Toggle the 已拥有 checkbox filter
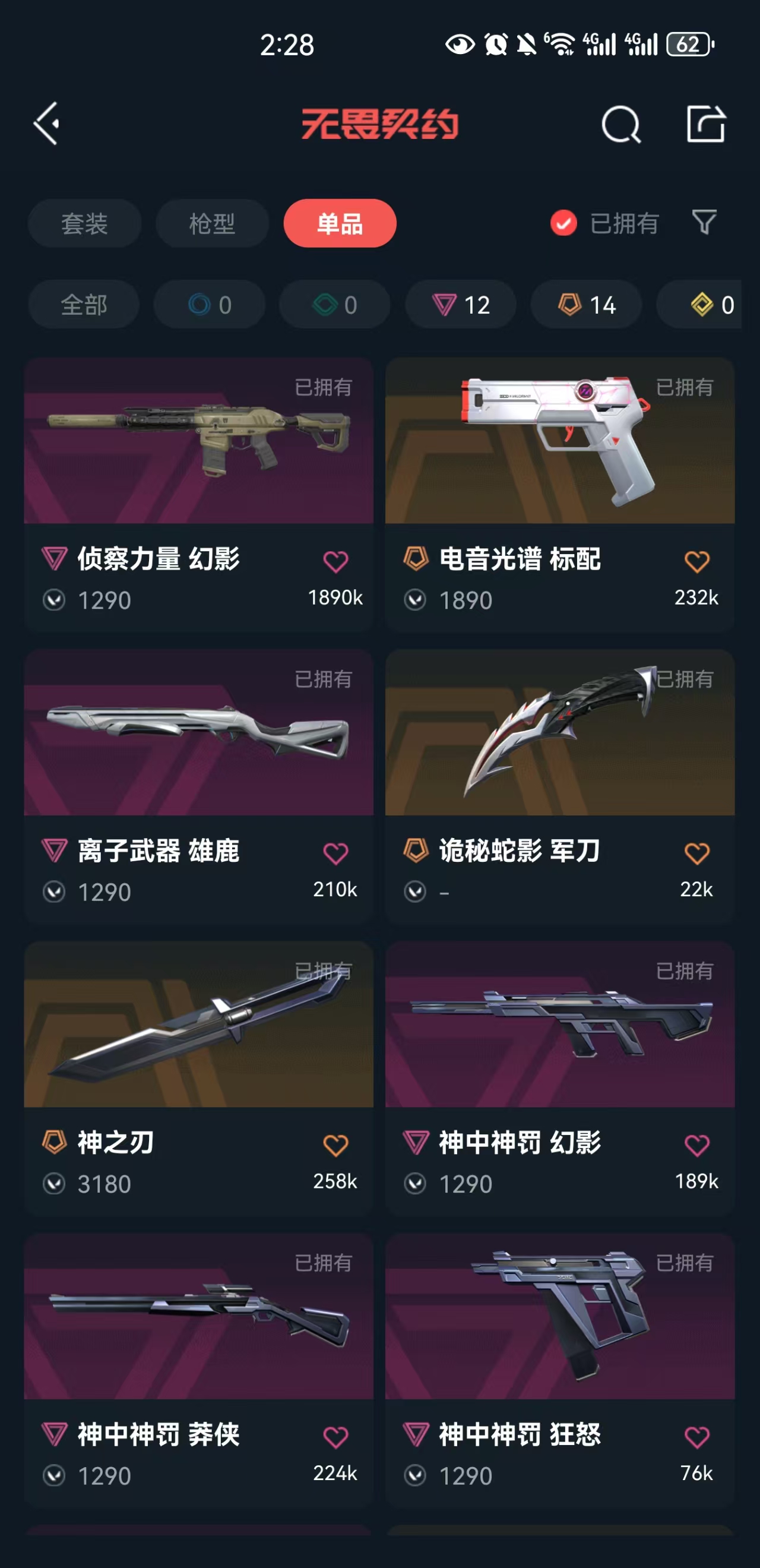Viewport: 760px width, 1568px height. (563, 223)
